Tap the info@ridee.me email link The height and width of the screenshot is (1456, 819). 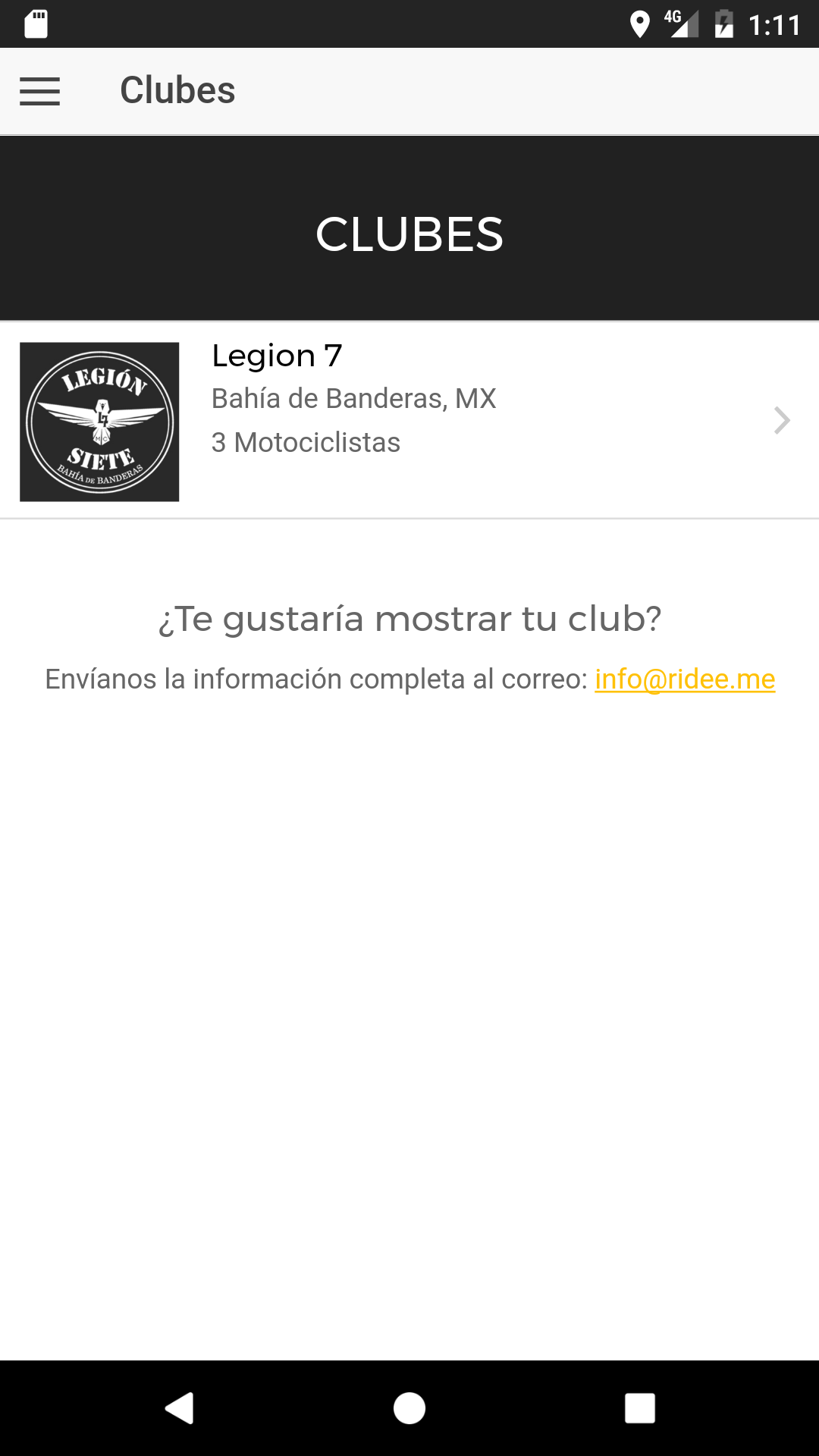[684, 679]
